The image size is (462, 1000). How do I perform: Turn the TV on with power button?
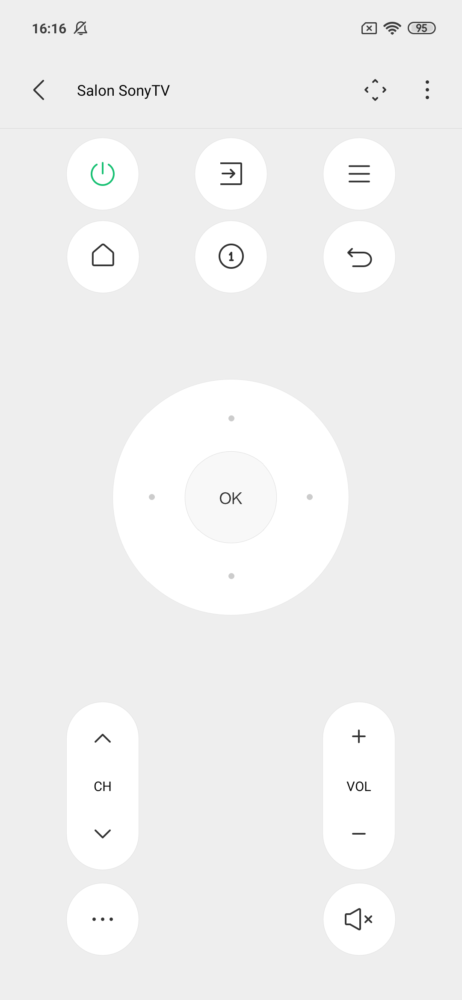(x=103, y=173)
